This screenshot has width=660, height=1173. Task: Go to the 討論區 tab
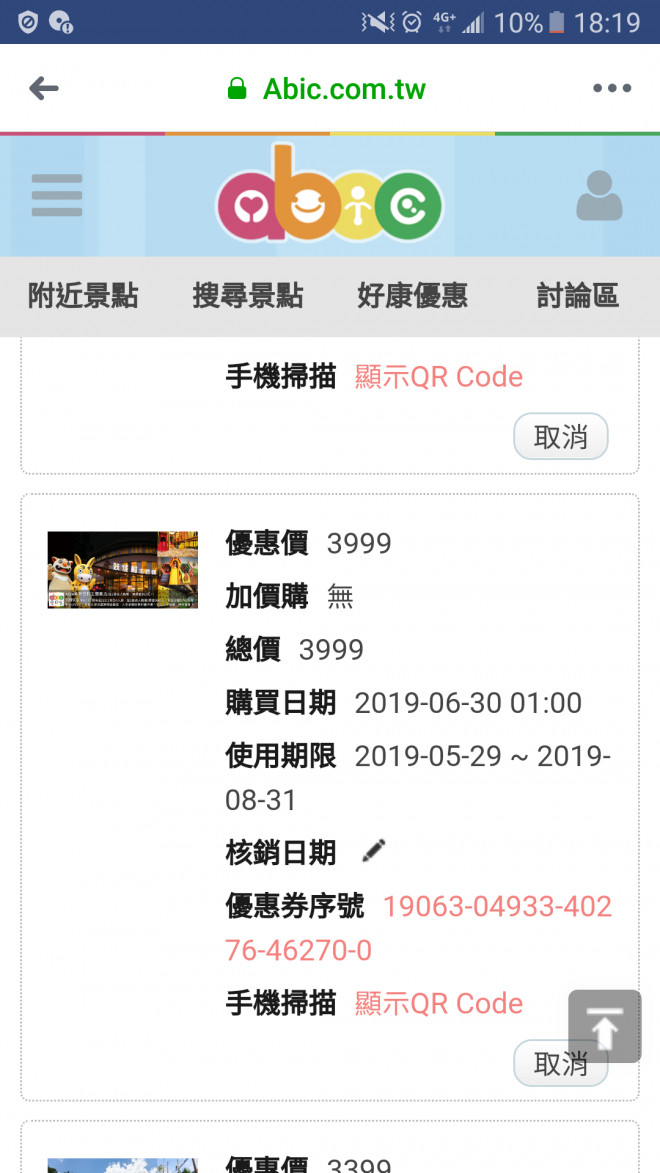578,296
